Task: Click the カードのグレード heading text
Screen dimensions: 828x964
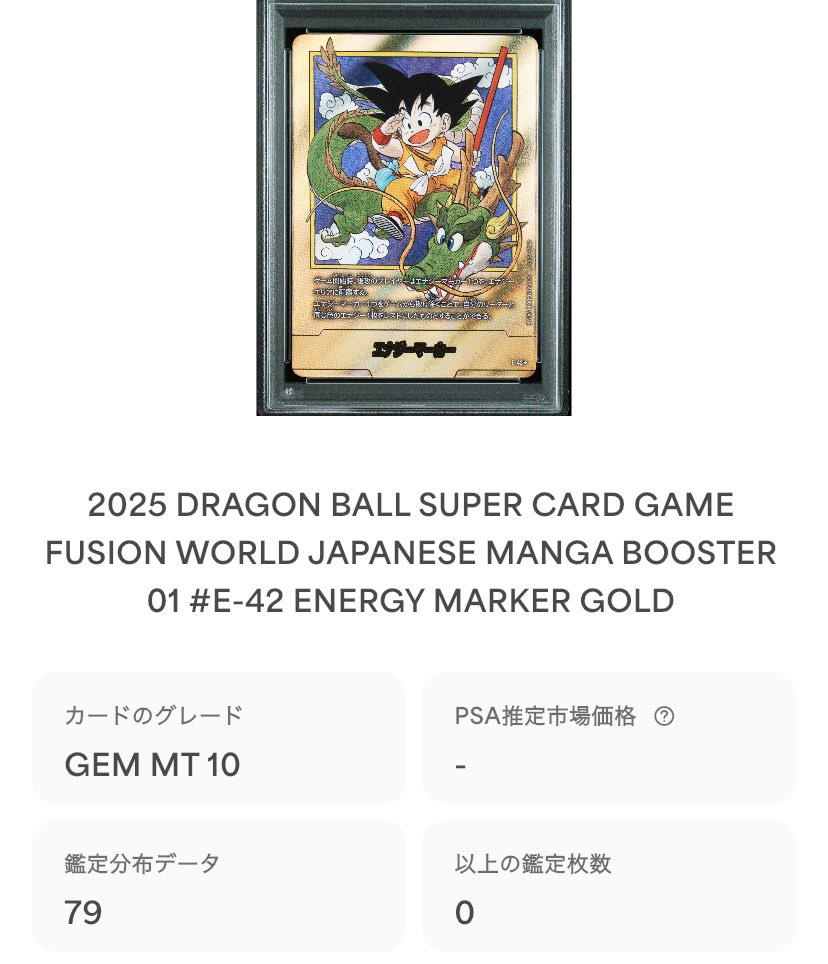Action: (x=152, y=716)
